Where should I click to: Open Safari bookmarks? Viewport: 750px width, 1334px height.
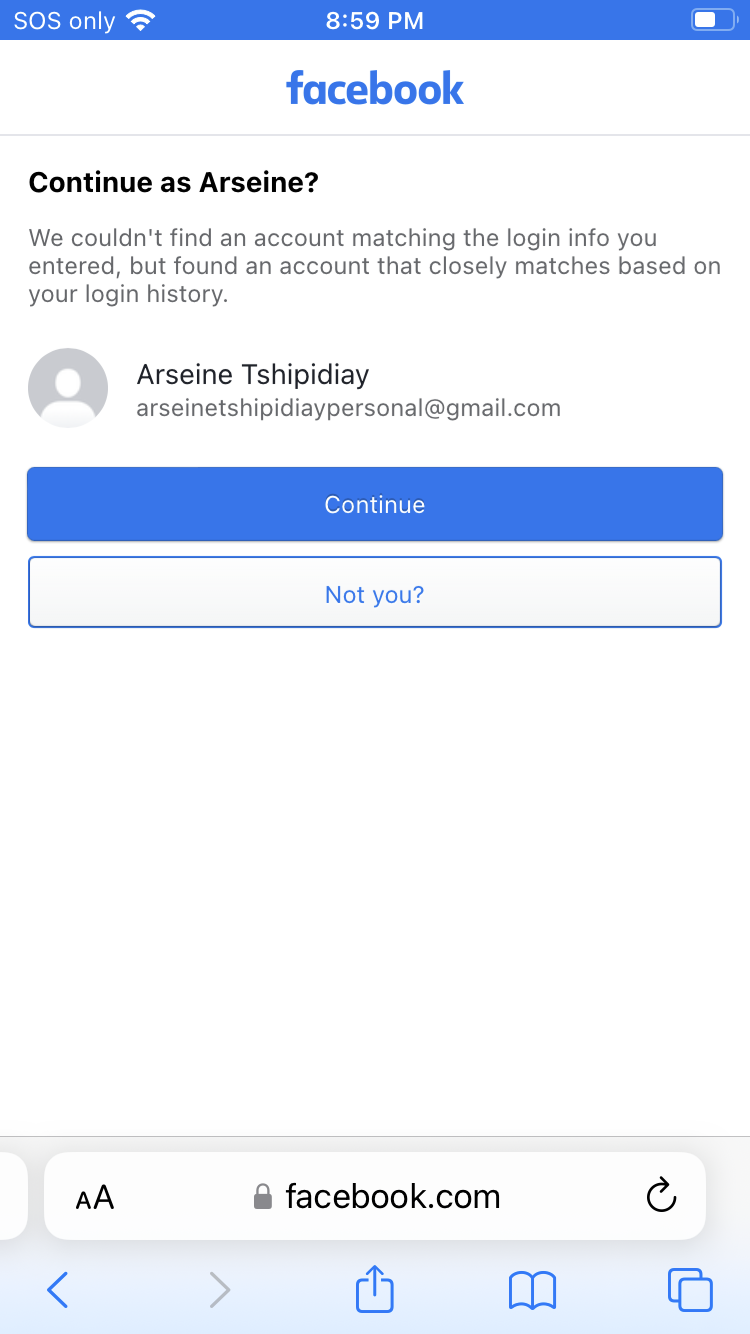tap(532, 1290)
